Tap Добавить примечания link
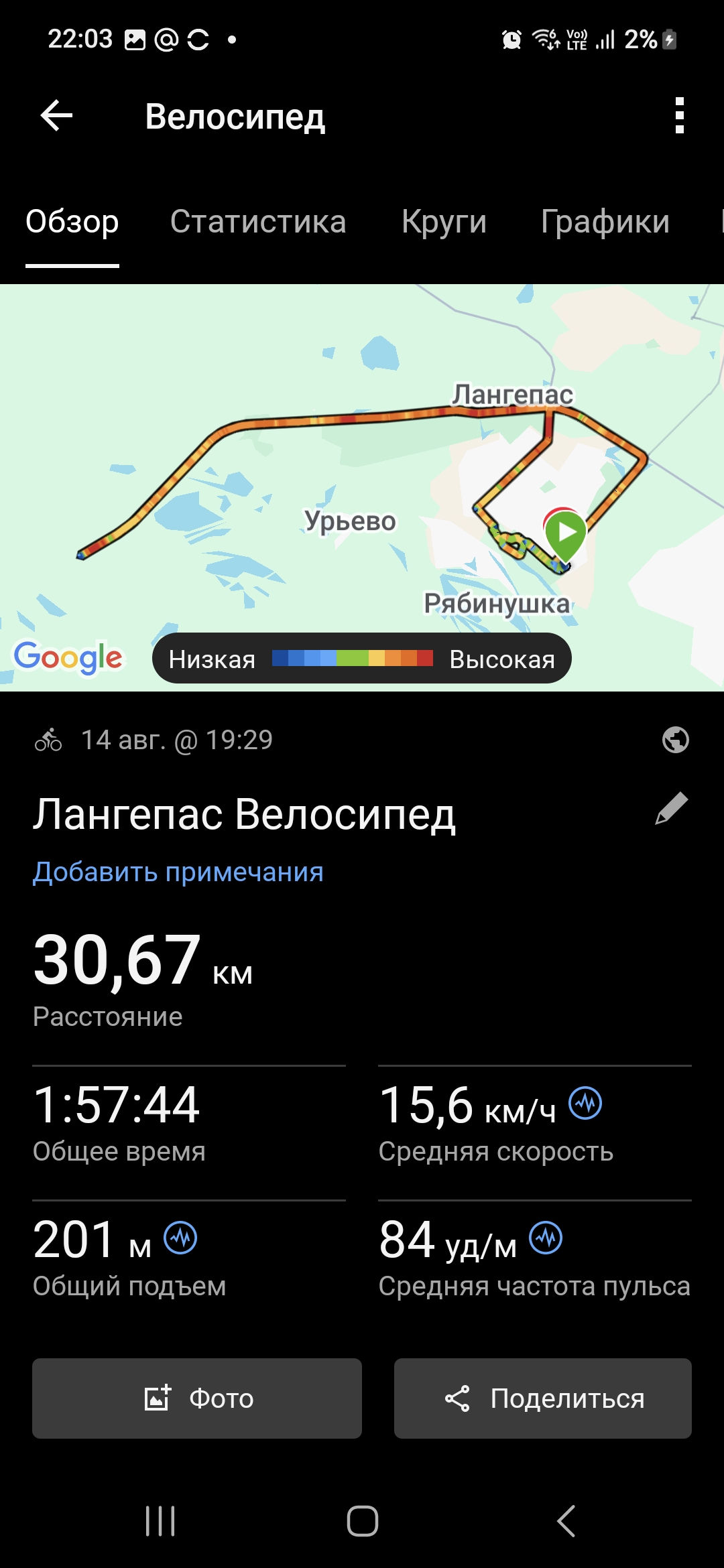The width and height of the screenshot is (724, 1568). click(x=178, y=872)
